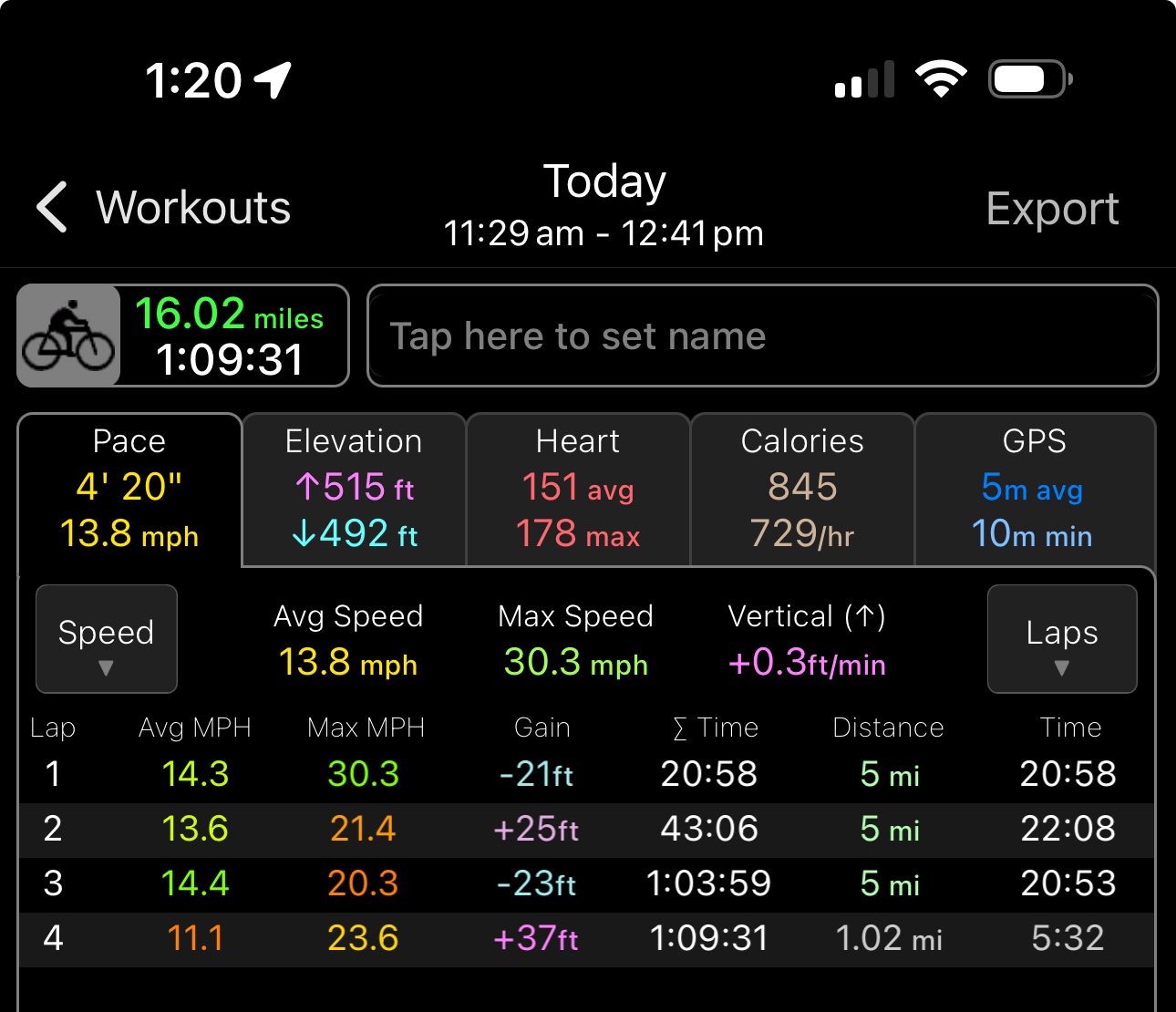The height and width of the screenshot is (1012, 1176).
Task: Switch to the Elevation tab
Action: [354, 491]
